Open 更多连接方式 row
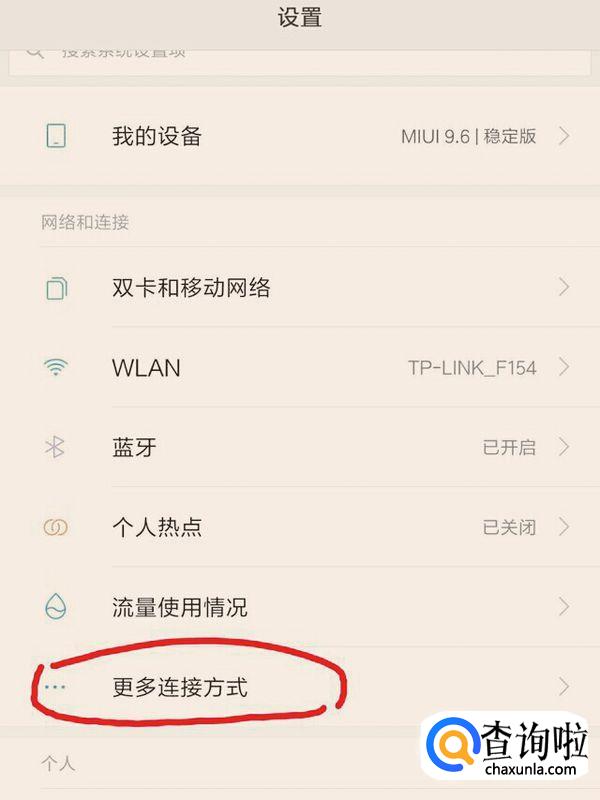The height and width of the screenshot is (800, 600). pyautogui.click(x=300, y=686)
